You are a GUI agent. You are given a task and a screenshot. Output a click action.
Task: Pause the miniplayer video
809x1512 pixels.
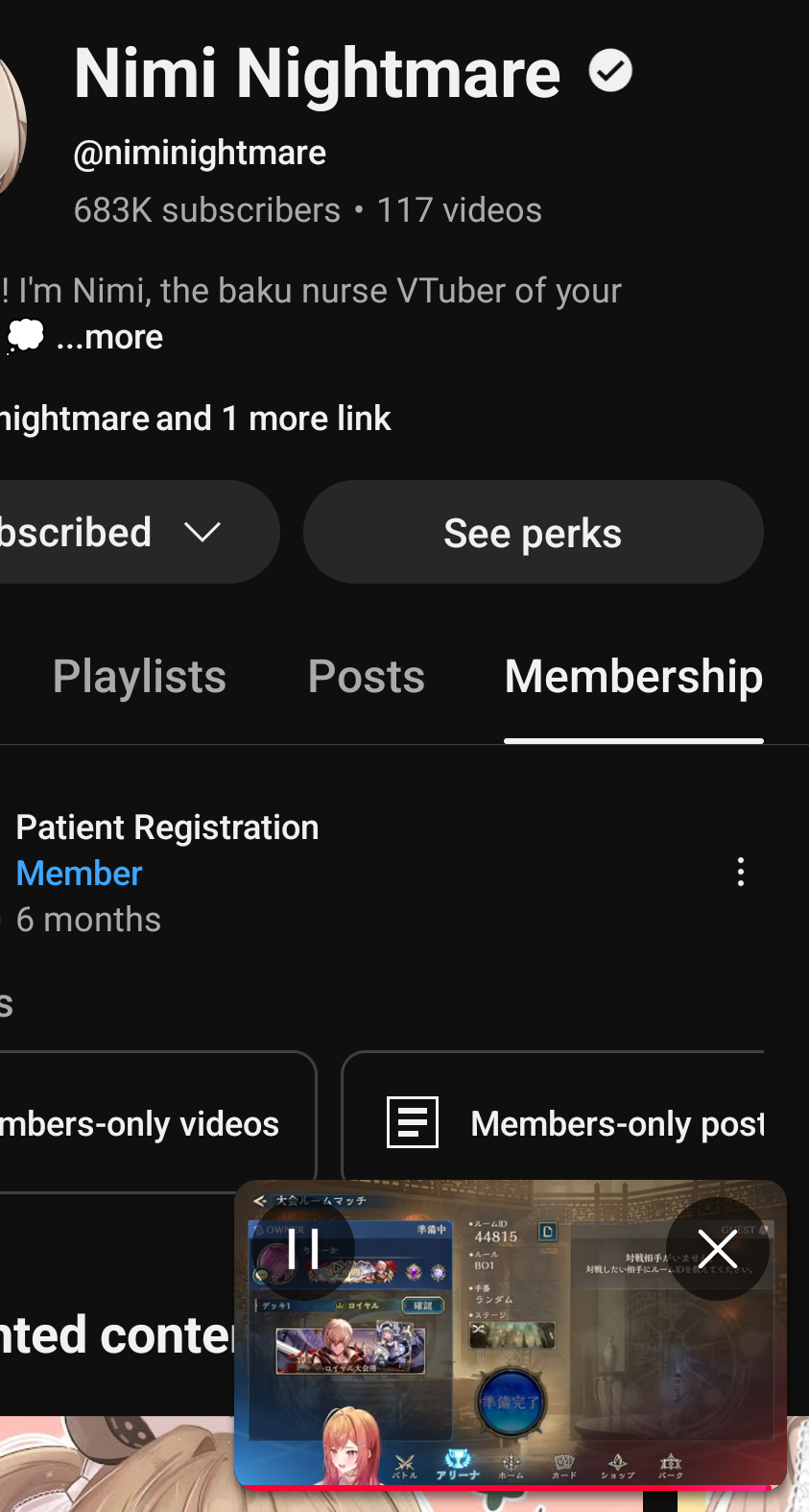coord(305,1249)
